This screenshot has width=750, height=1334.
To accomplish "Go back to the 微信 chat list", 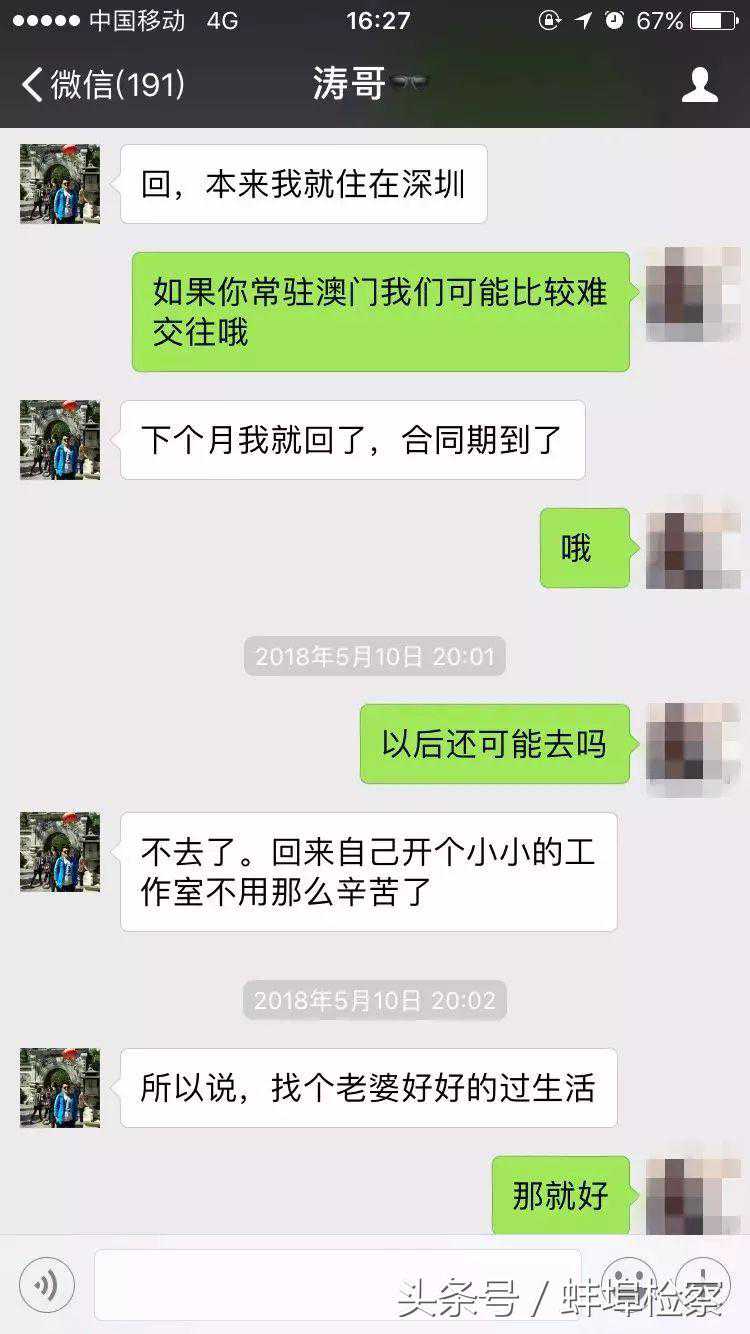I will click(x=102, y=84).
